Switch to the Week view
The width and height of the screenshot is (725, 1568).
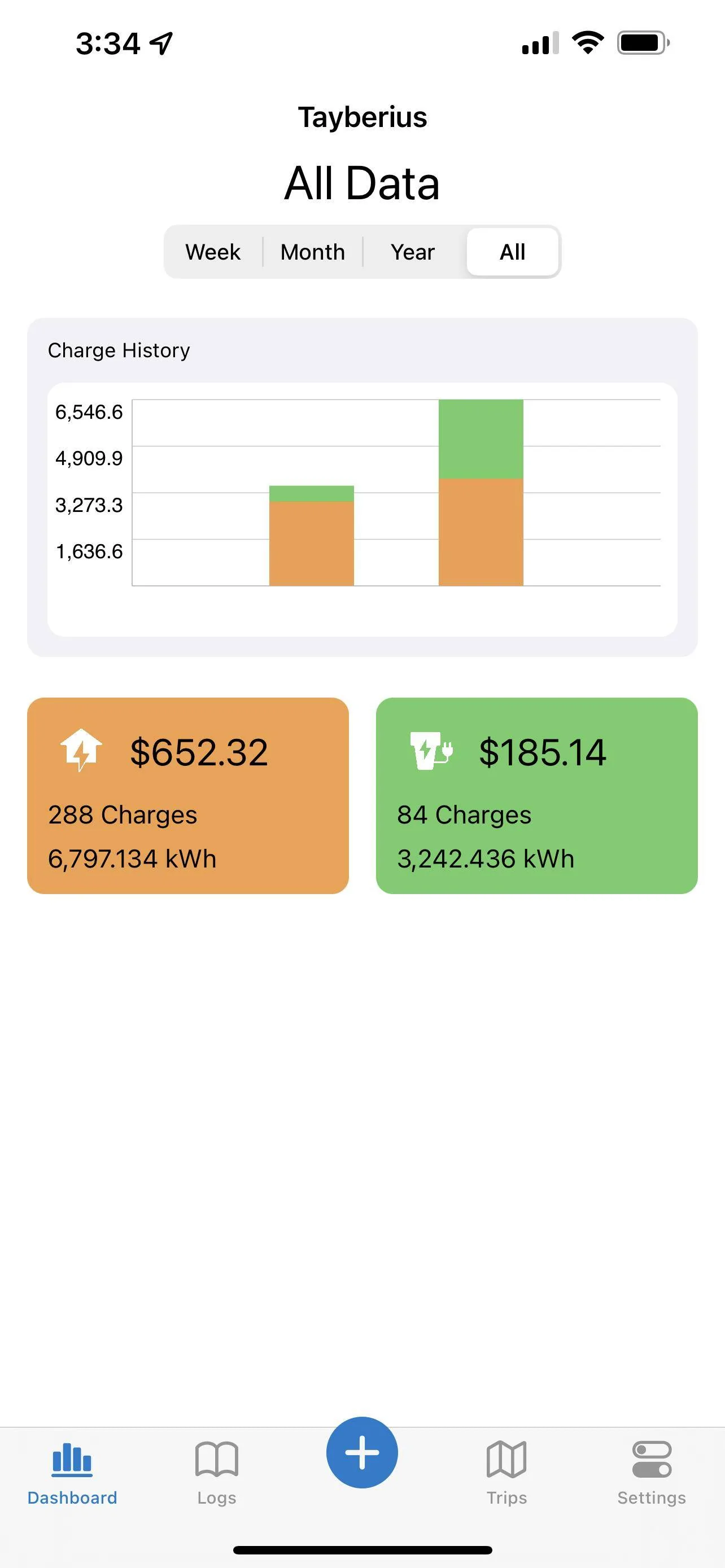click(213, 252)
